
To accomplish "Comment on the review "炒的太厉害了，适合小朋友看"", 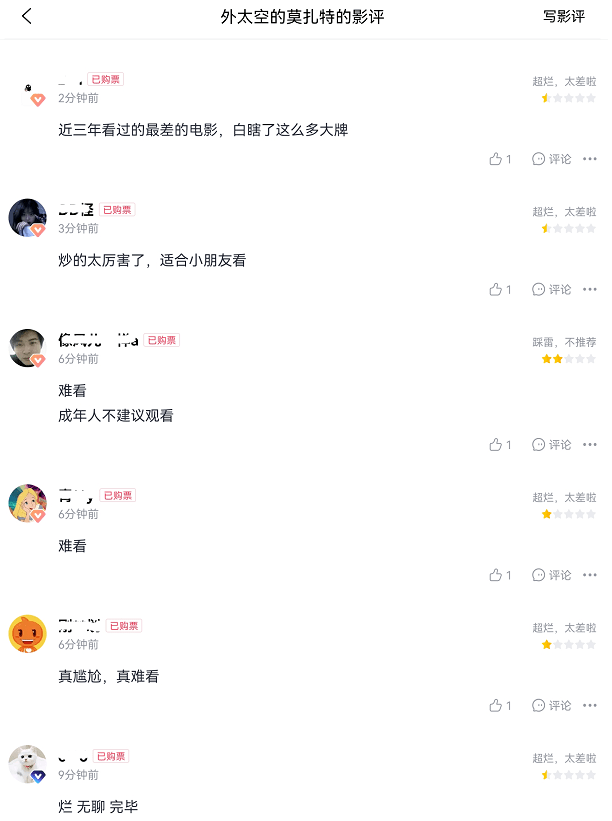I will coord(552,289).
